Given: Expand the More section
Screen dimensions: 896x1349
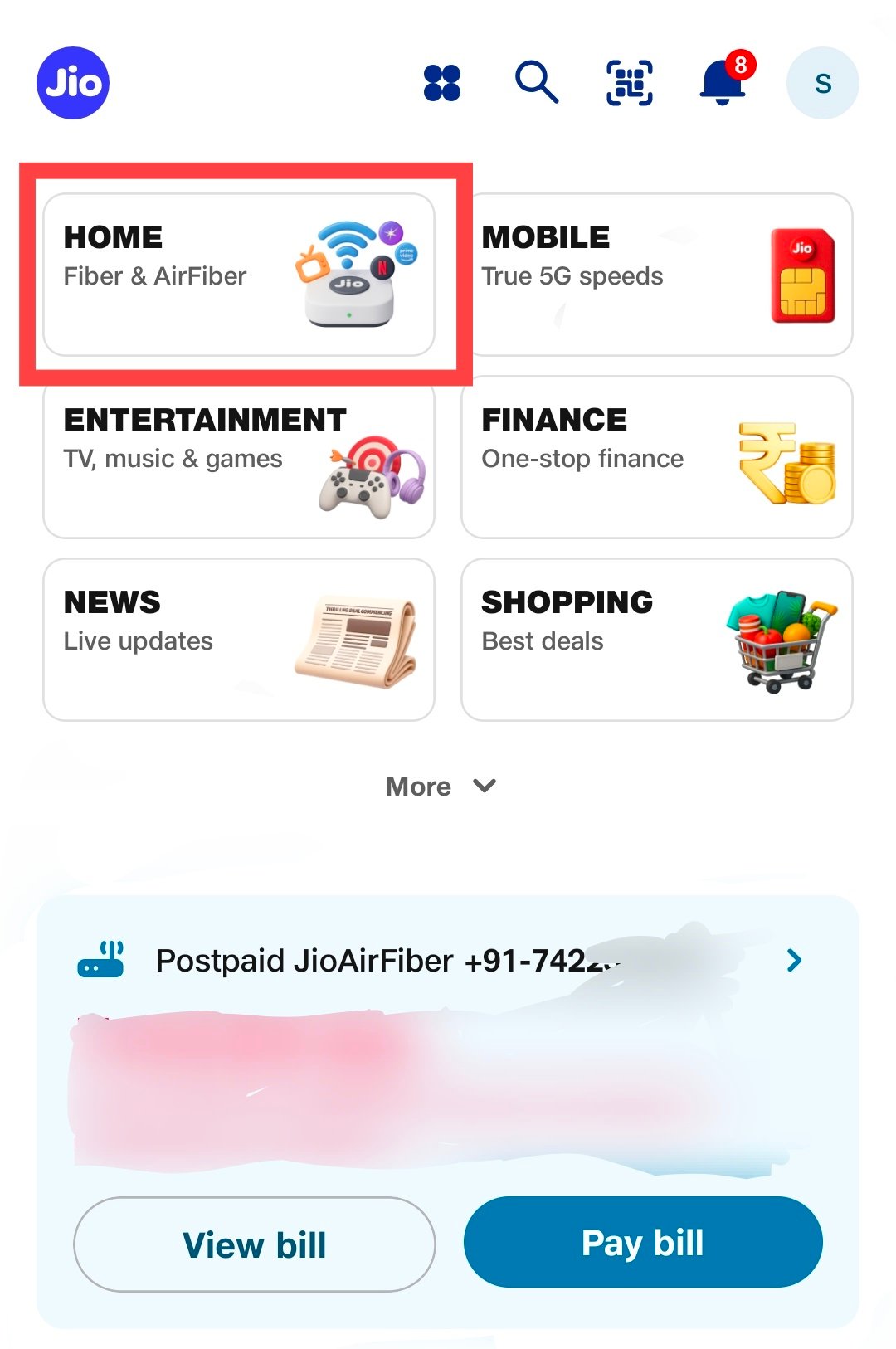Looking at the screenshot, I should 441,786.
